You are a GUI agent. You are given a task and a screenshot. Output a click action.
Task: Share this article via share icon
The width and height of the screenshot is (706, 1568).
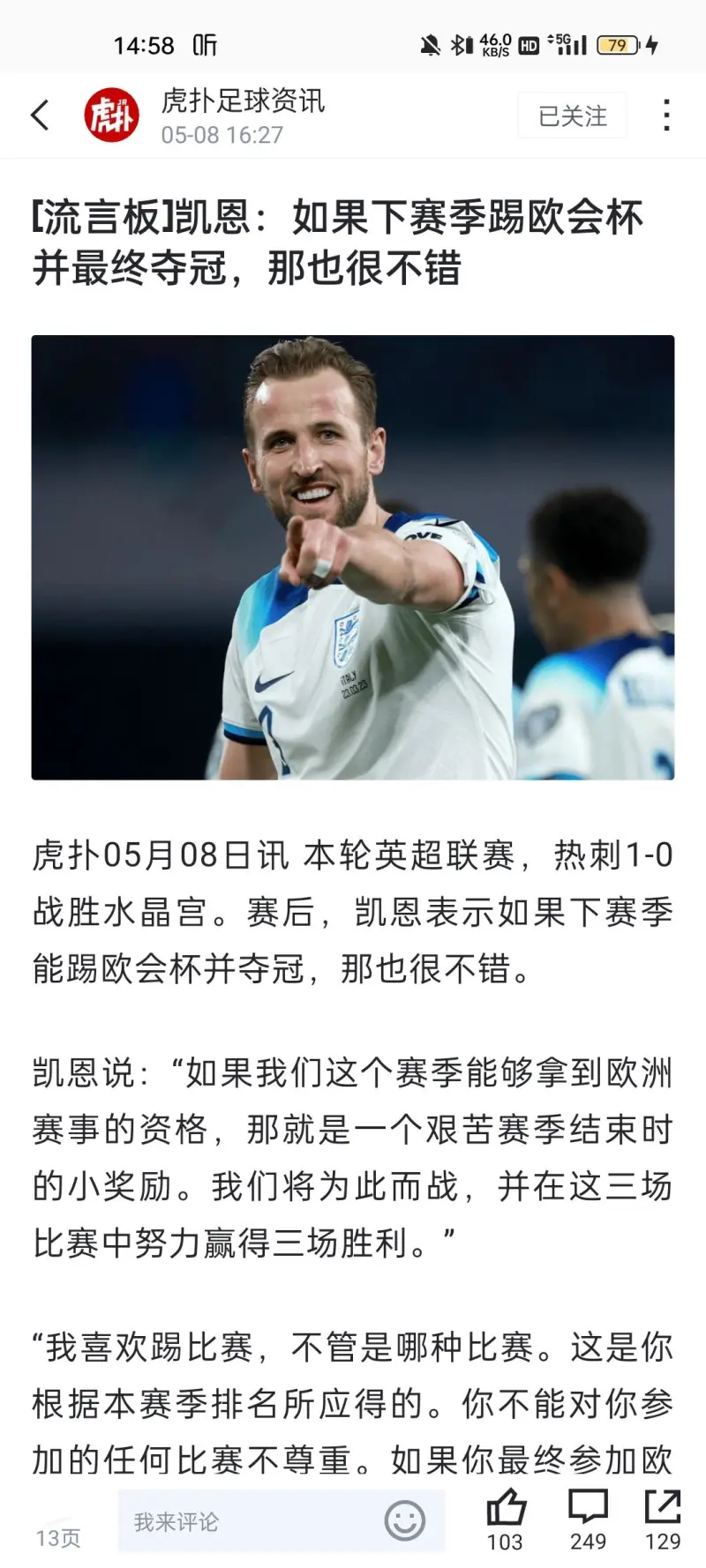(663, 1520)
